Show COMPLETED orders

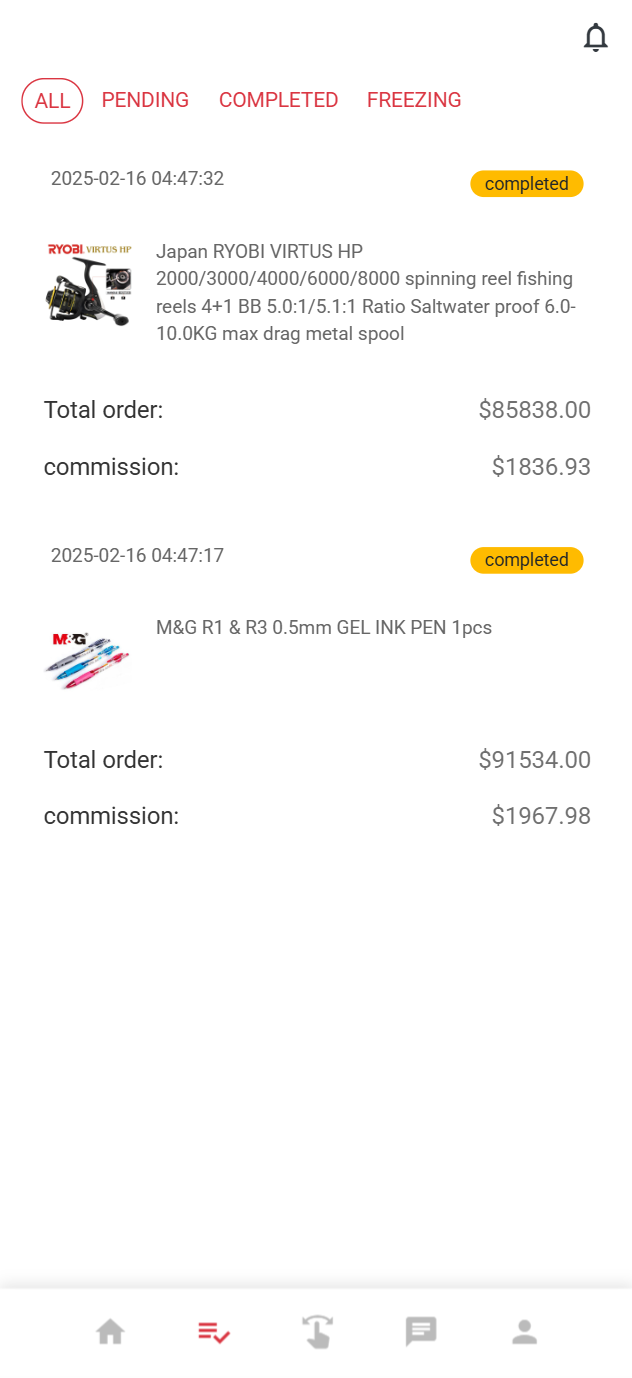[278, 100]
